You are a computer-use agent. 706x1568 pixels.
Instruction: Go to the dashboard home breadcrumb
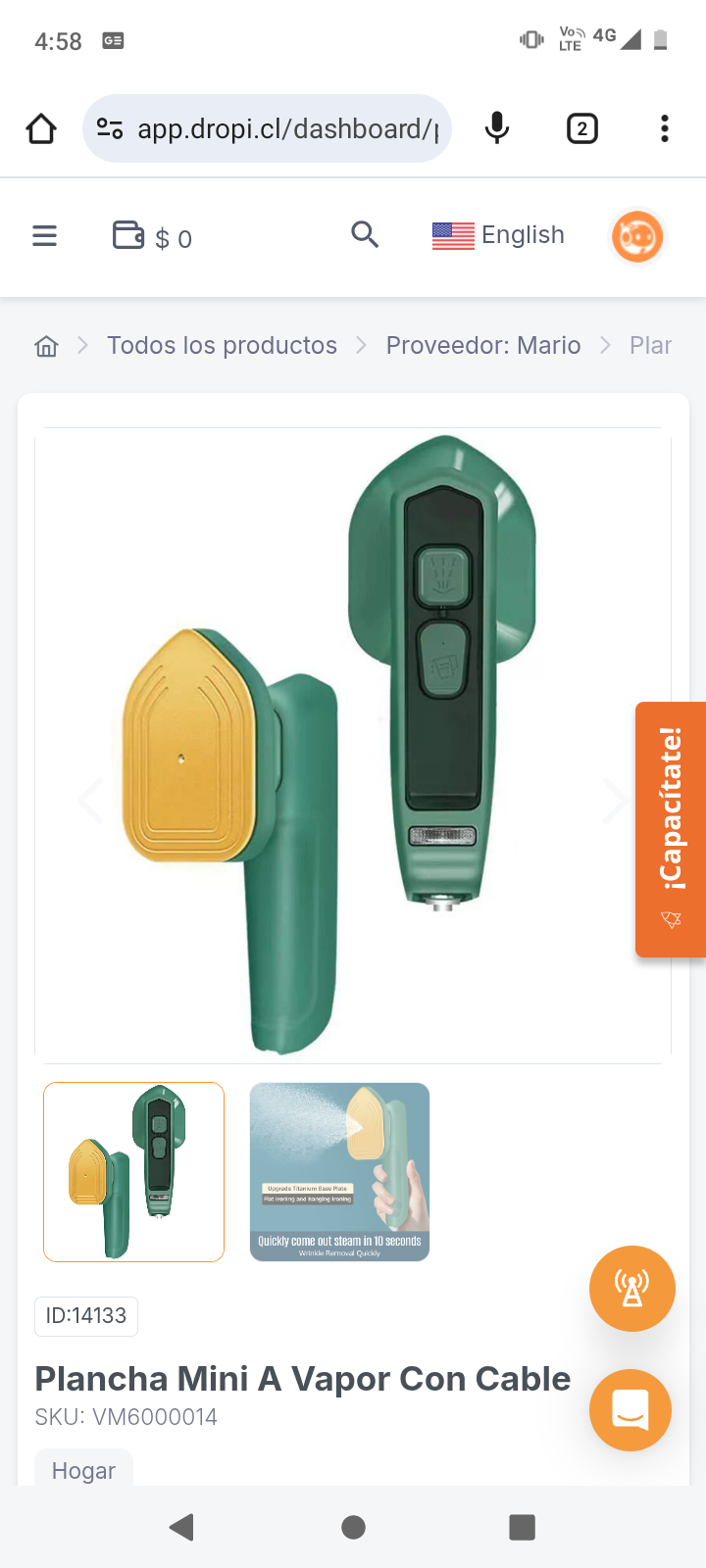point(46,346)
